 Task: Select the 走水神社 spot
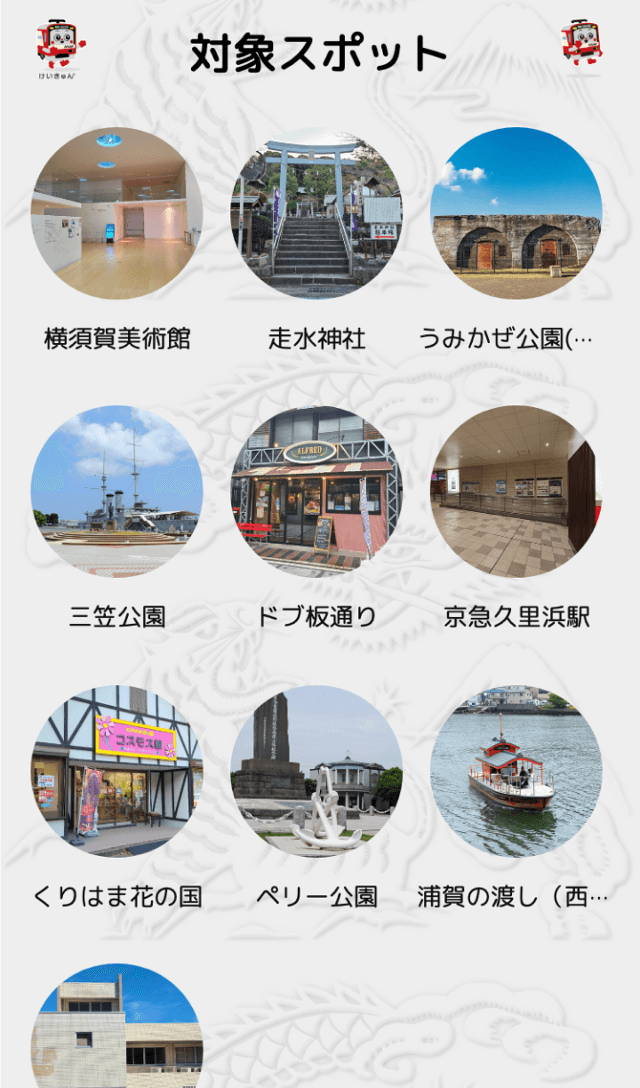point(317,213)
